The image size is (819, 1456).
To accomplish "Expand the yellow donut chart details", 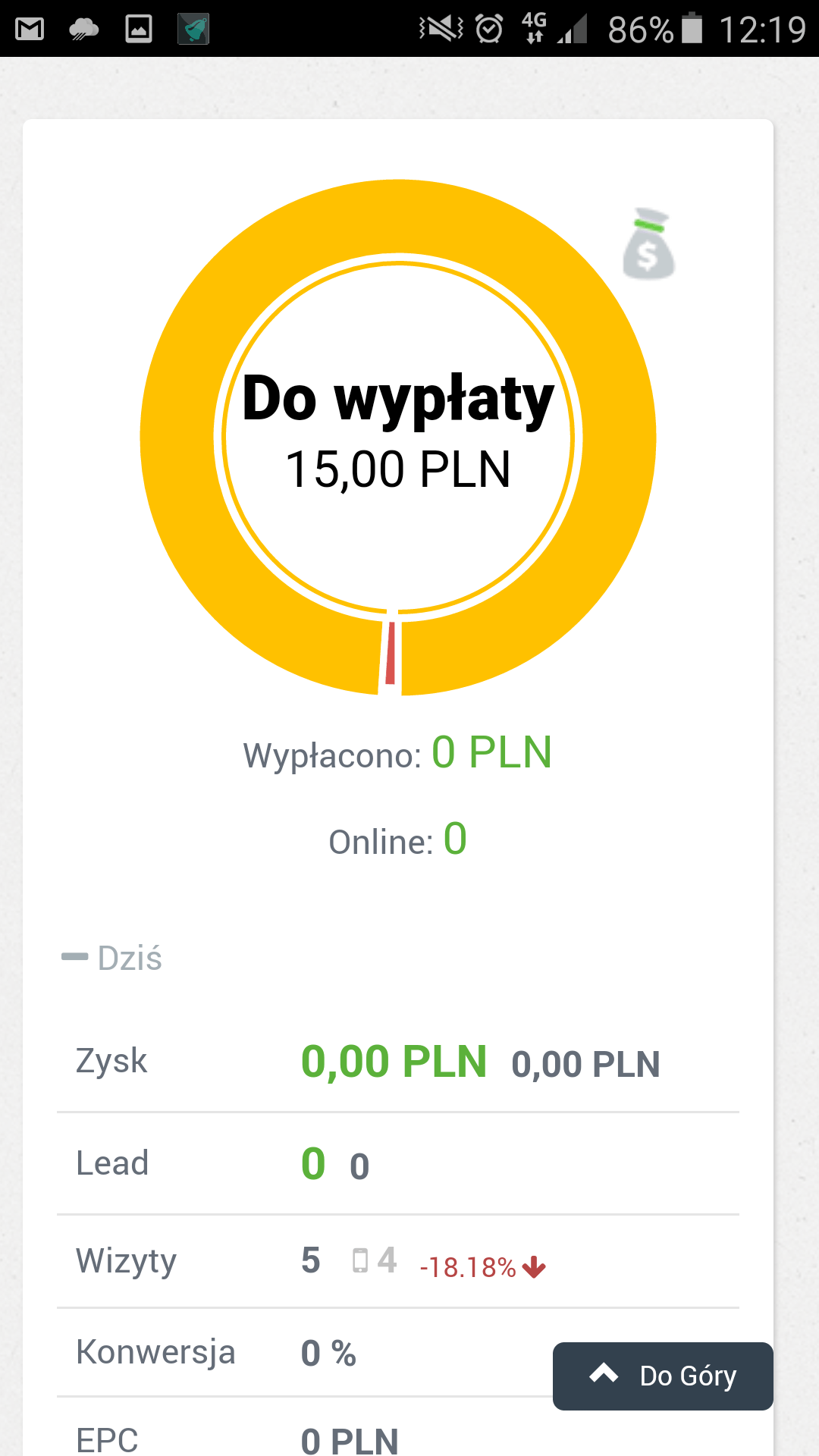I will [x=398, y=444].
